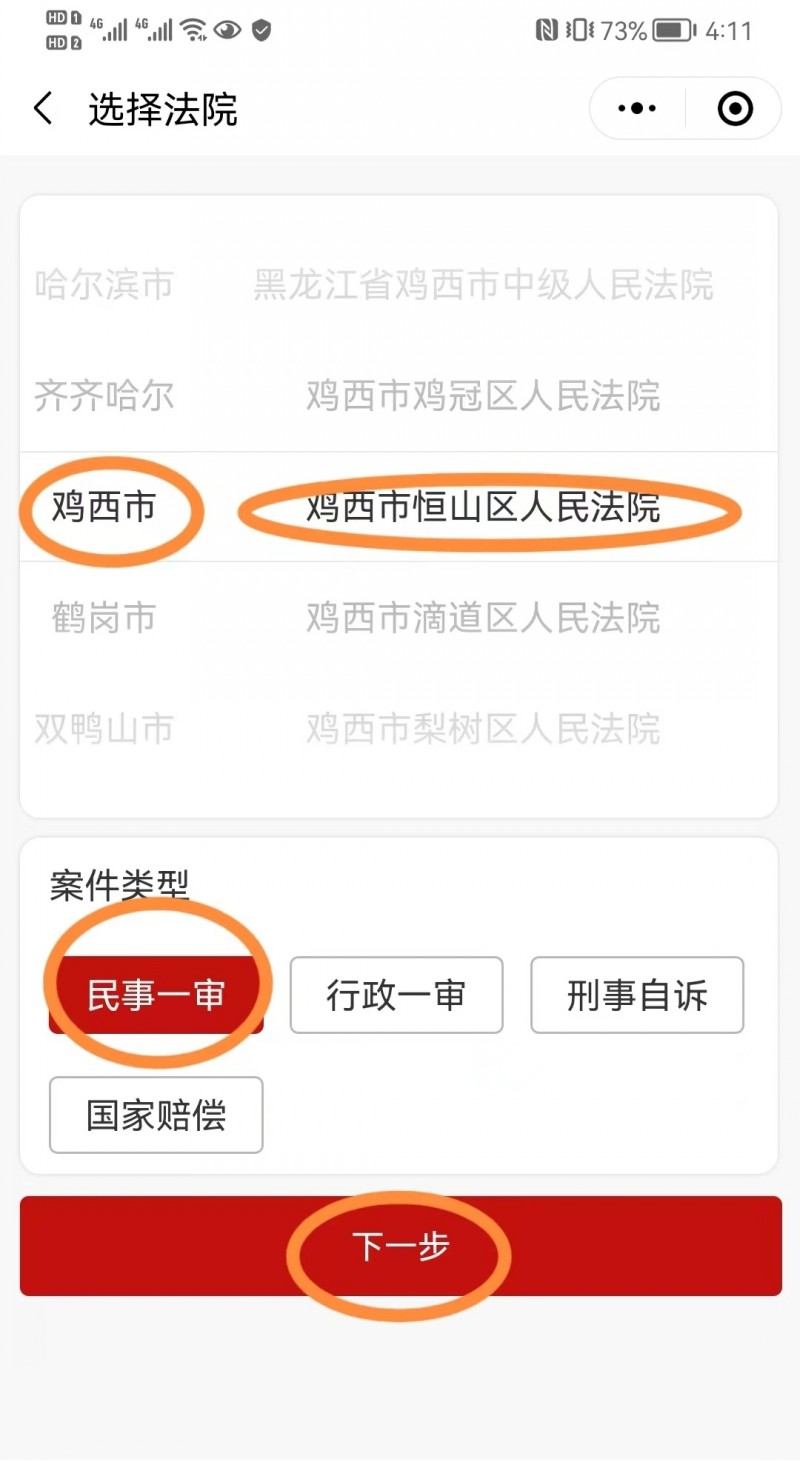Proceed with 下一步 button
The width and height of the screenshot is (800, 1462).
(x=401, y=1246)
